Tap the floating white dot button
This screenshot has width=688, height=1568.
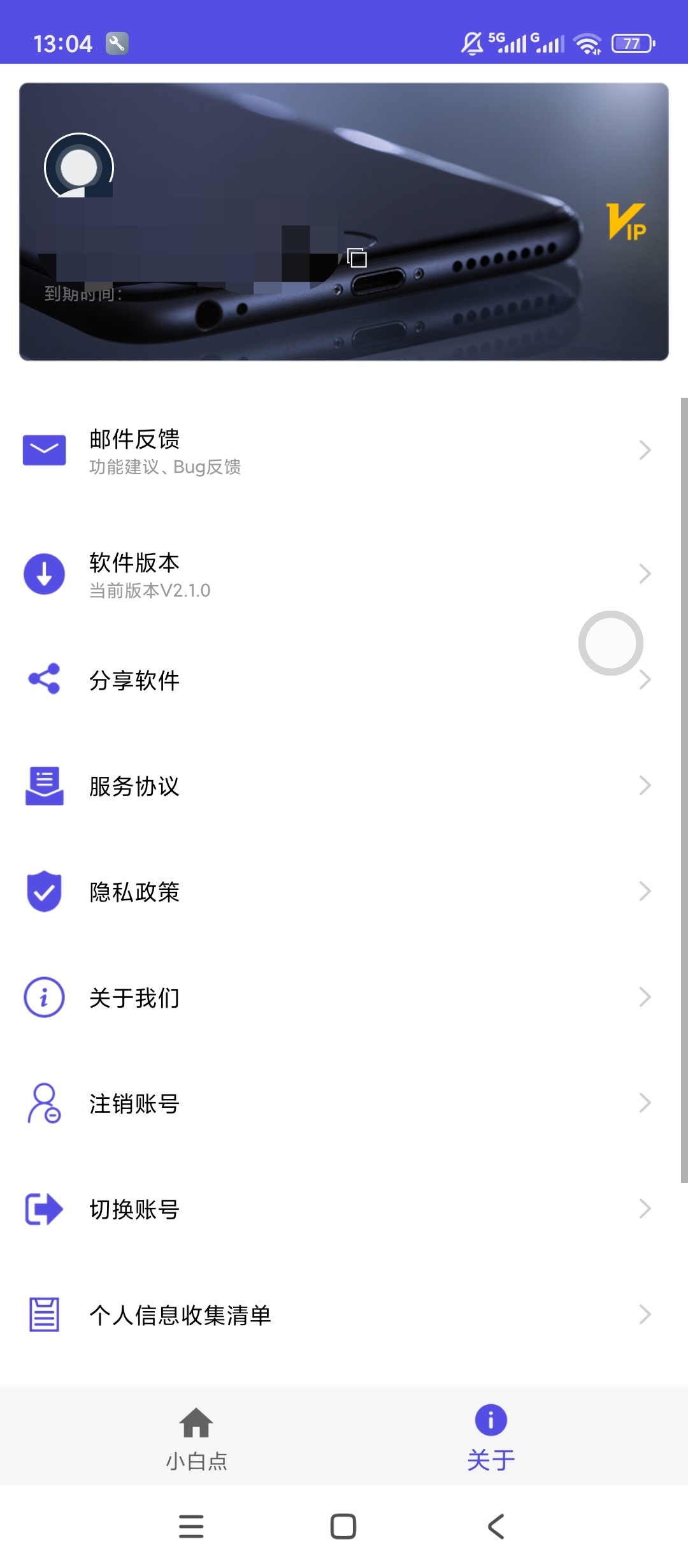point(610,643)
